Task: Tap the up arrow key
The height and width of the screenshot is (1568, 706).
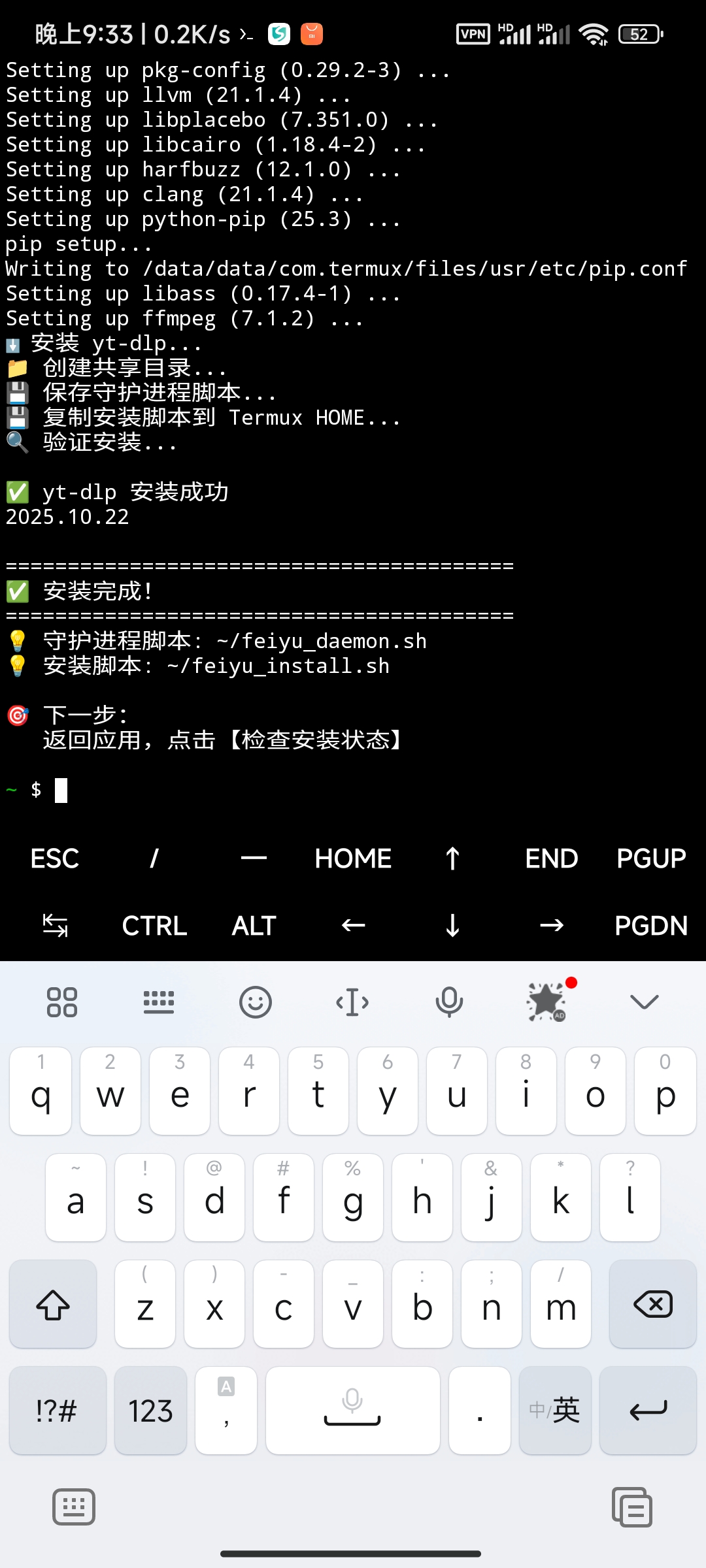Action: click(452, 858)
